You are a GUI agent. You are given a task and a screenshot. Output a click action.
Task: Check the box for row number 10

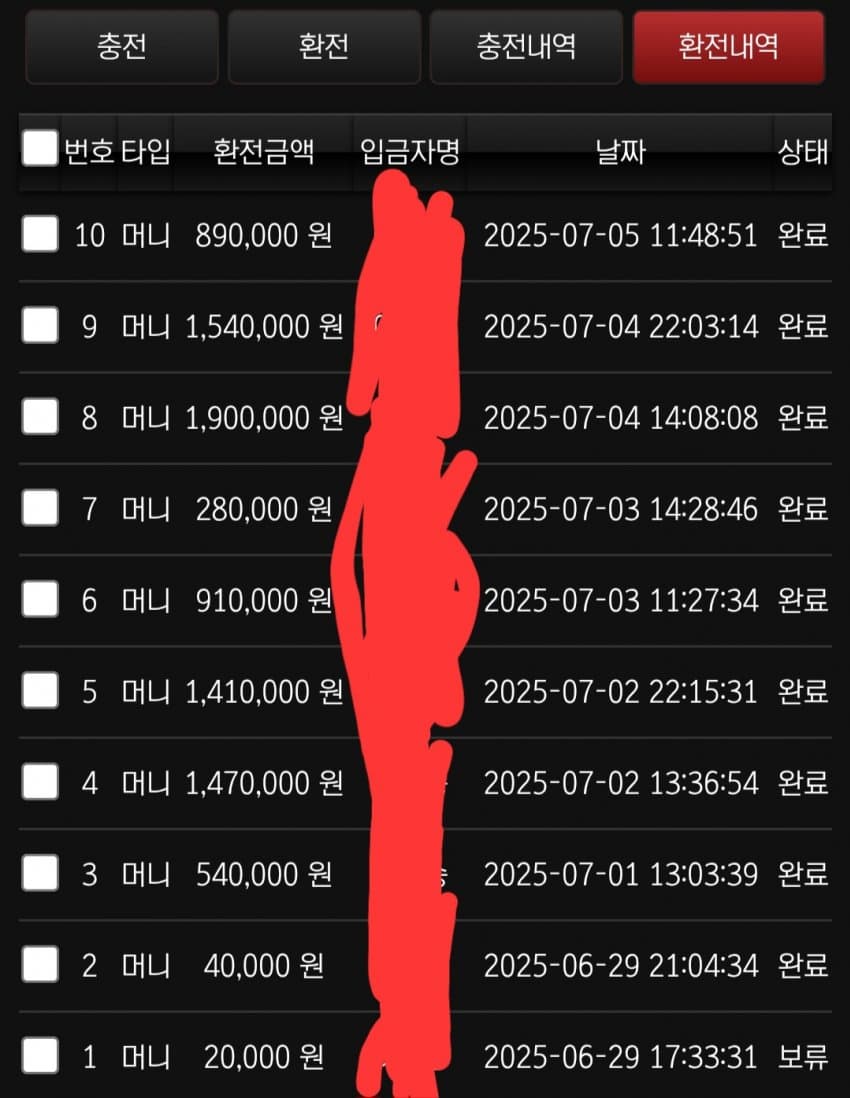(x=40, y=234)
